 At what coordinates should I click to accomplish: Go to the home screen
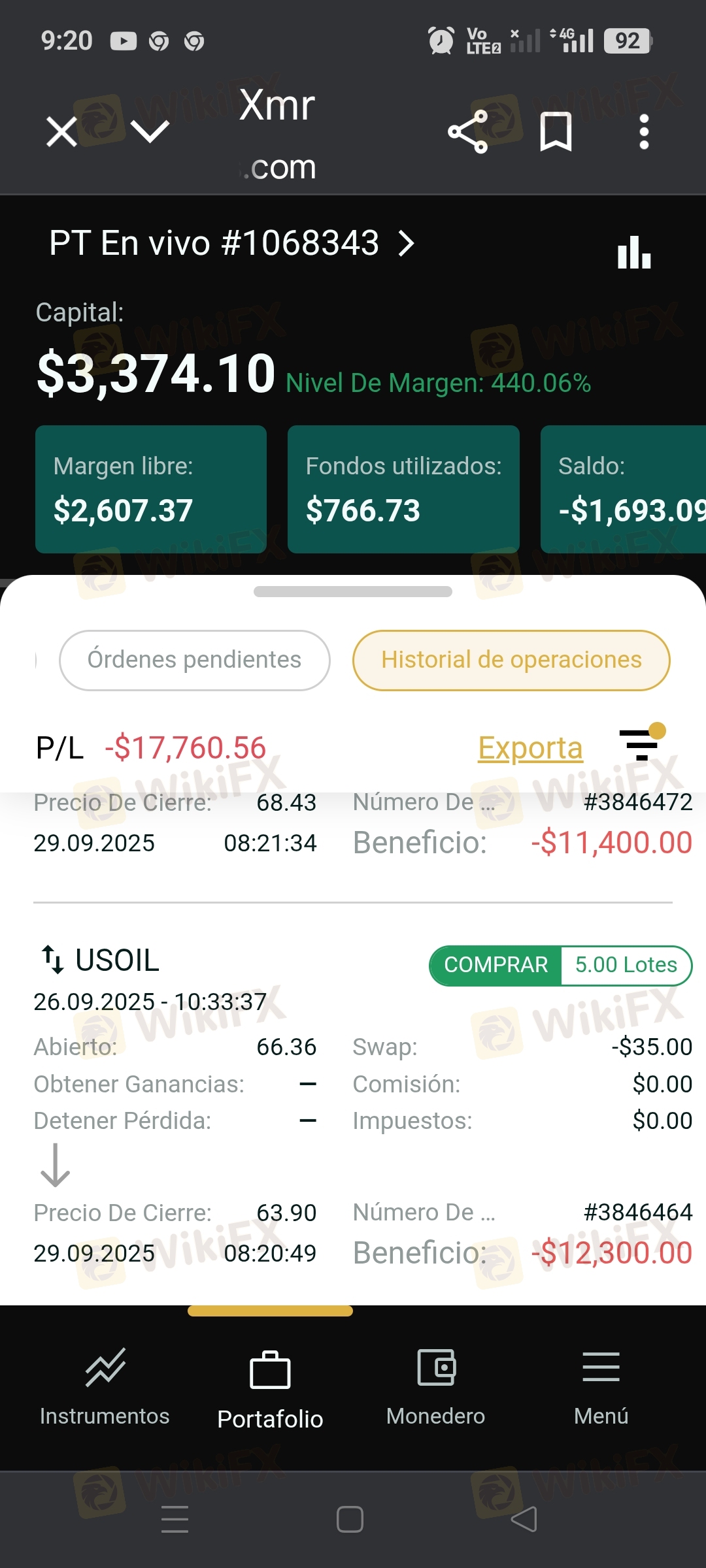(x=350, y=1519)
